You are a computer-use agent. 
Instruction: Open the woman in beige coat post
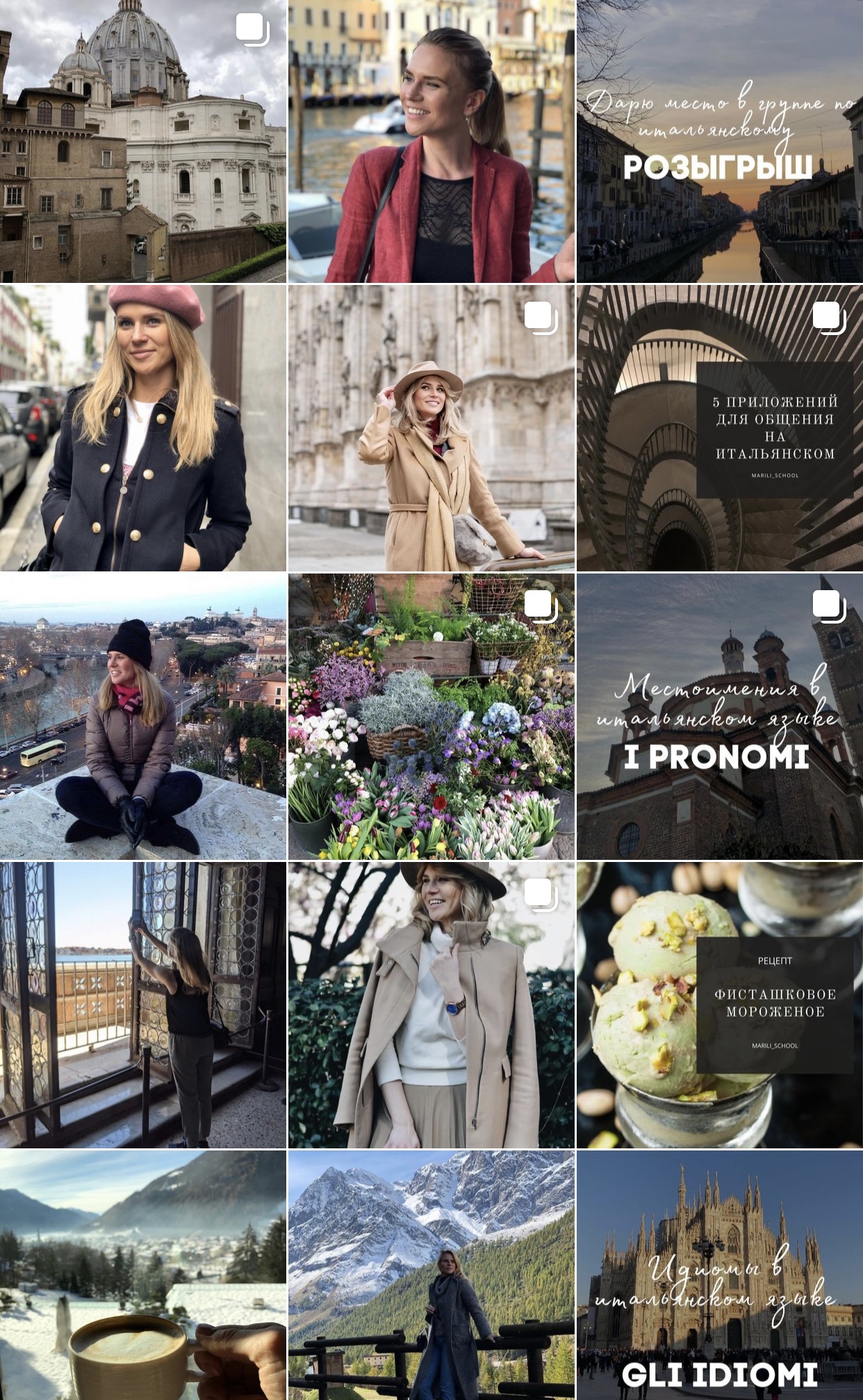pos(431,1004)
